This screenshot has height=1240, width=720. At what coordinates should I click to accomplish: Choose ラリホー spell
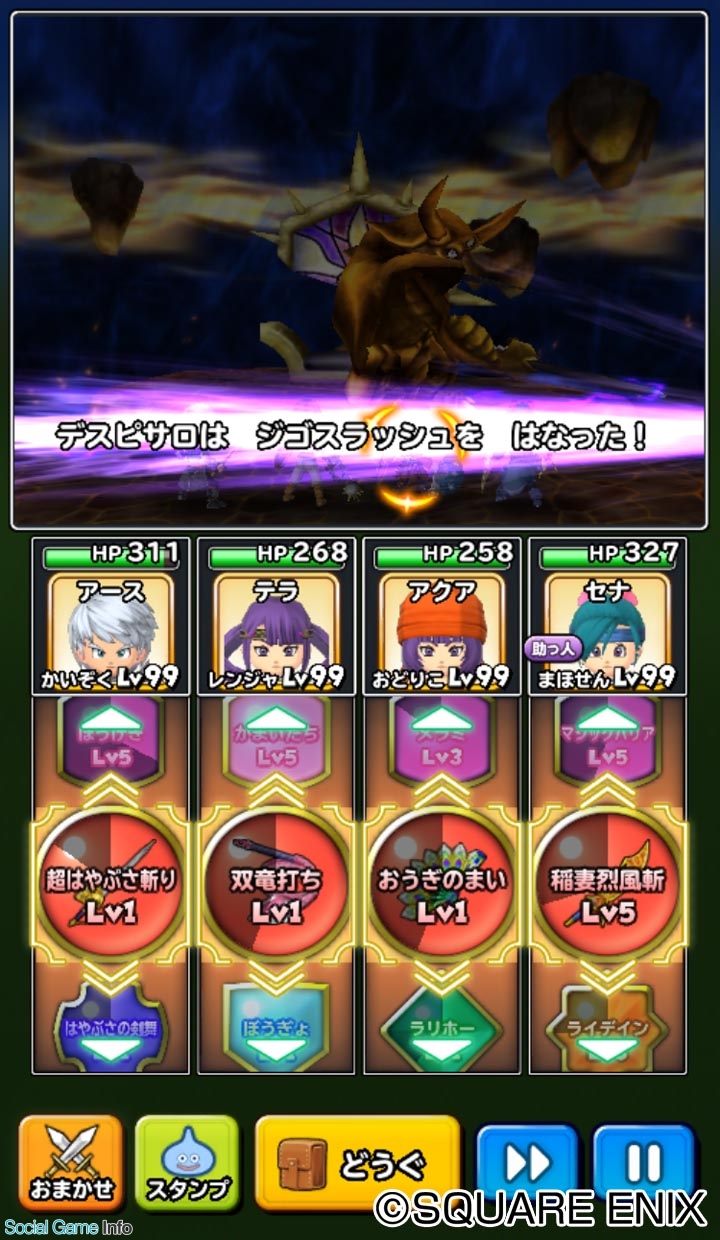pos(442,1025)
